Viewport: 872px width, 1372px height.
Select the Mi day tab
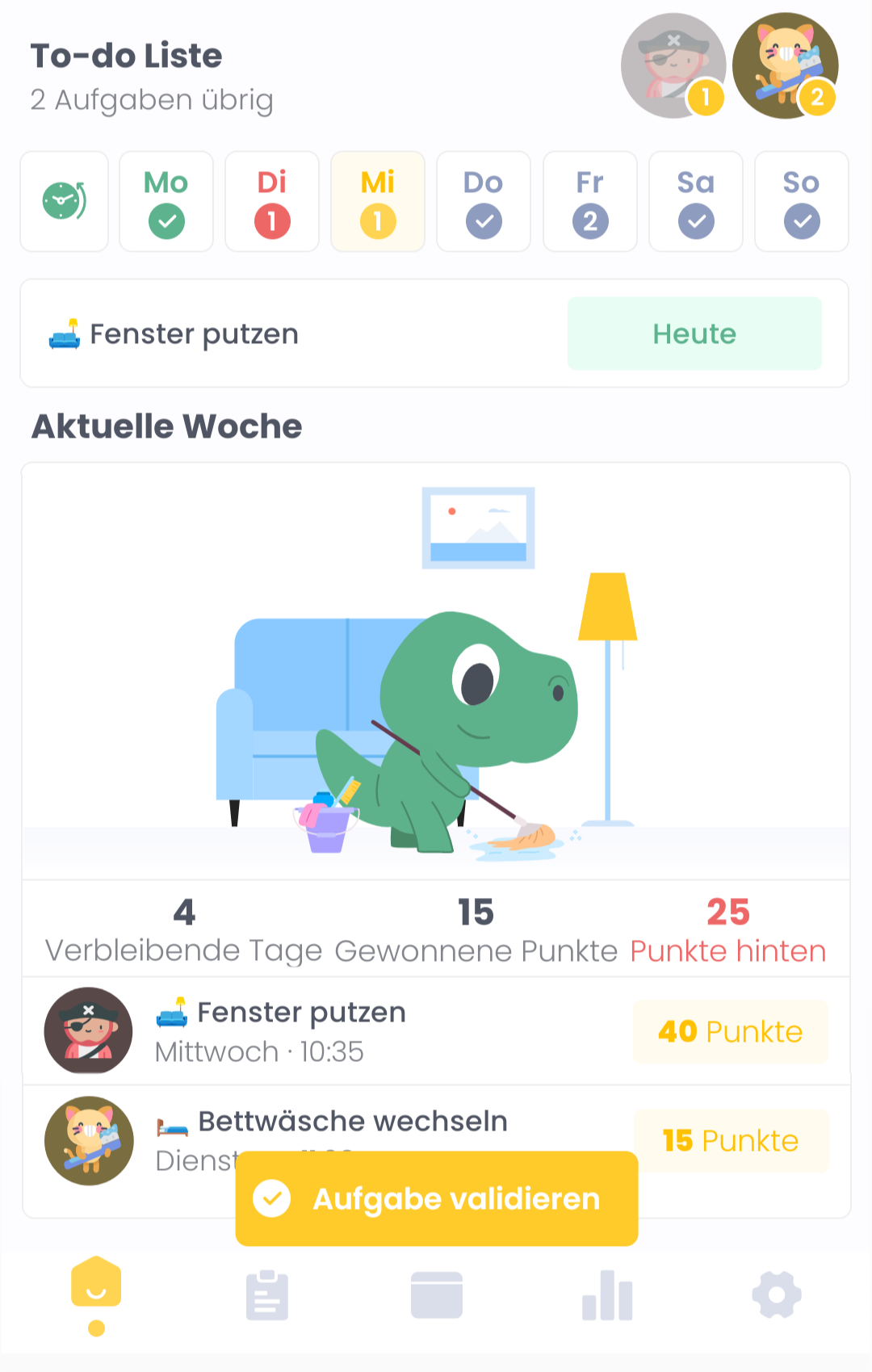point(378,202)
